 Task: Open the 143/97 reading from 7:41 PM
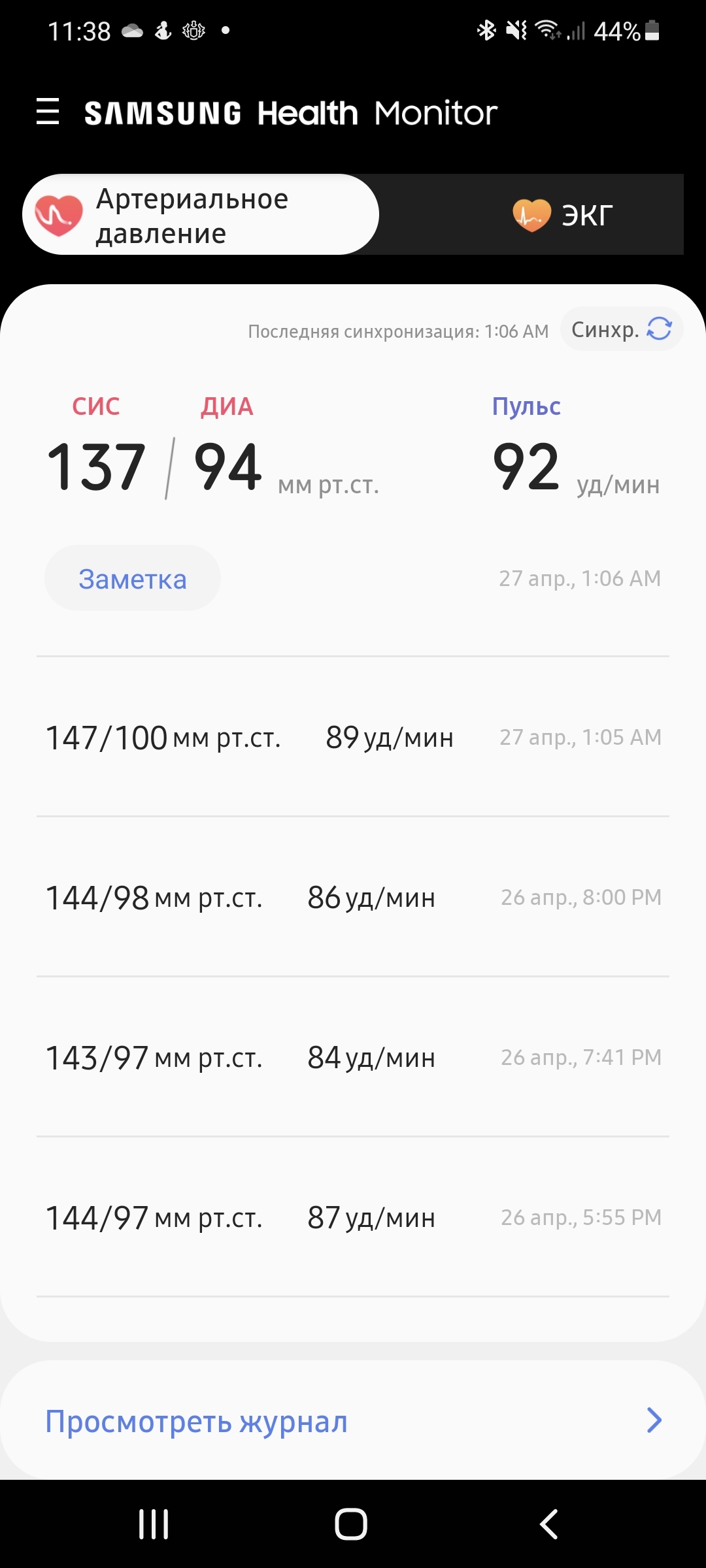point(353,1058)
